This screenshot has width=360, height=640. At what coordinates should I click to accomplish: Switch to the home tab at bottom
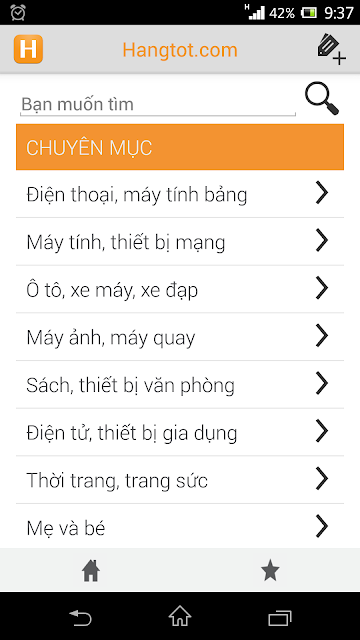[x=91, y=570]
